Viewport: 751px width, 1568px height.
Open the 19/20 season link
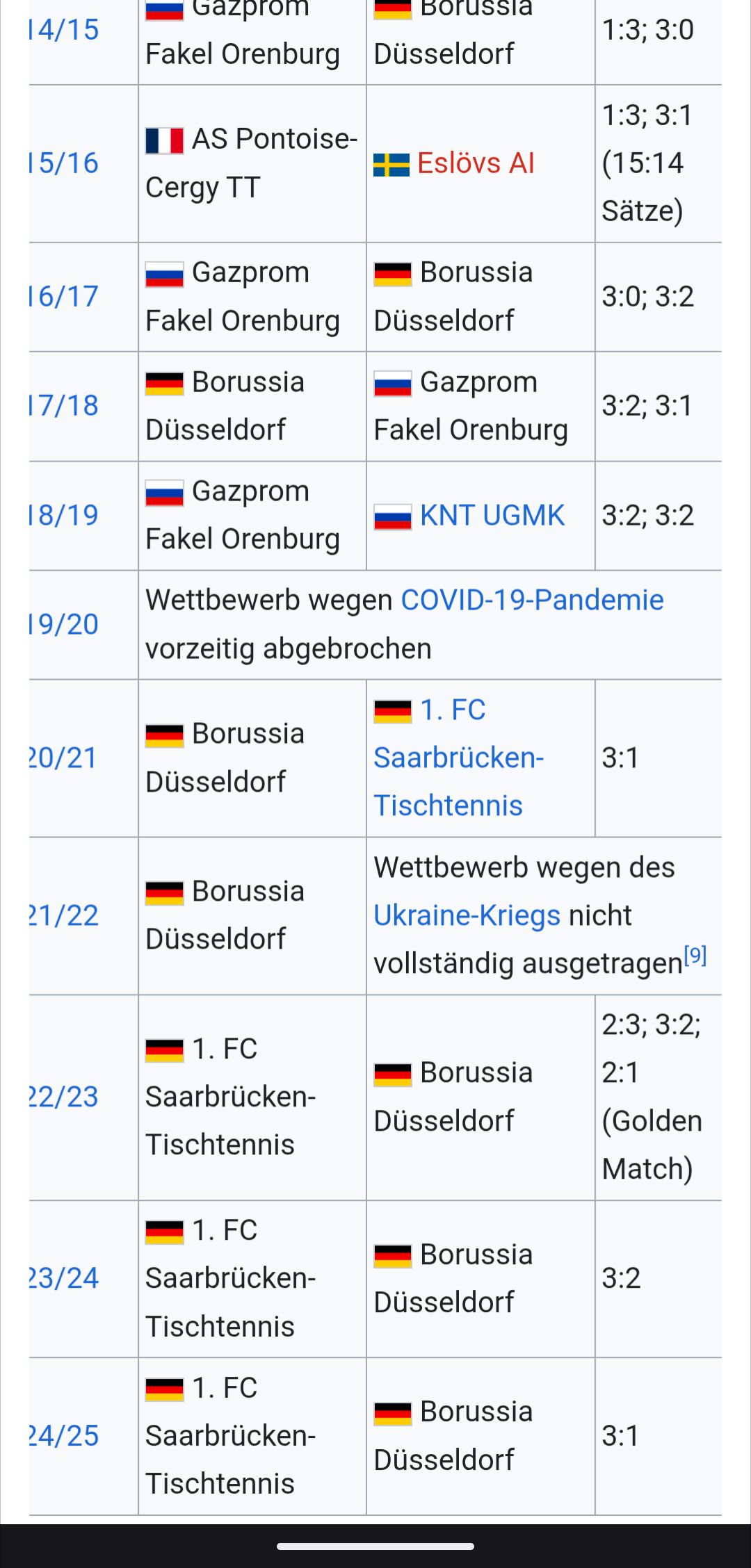(64, 625)
